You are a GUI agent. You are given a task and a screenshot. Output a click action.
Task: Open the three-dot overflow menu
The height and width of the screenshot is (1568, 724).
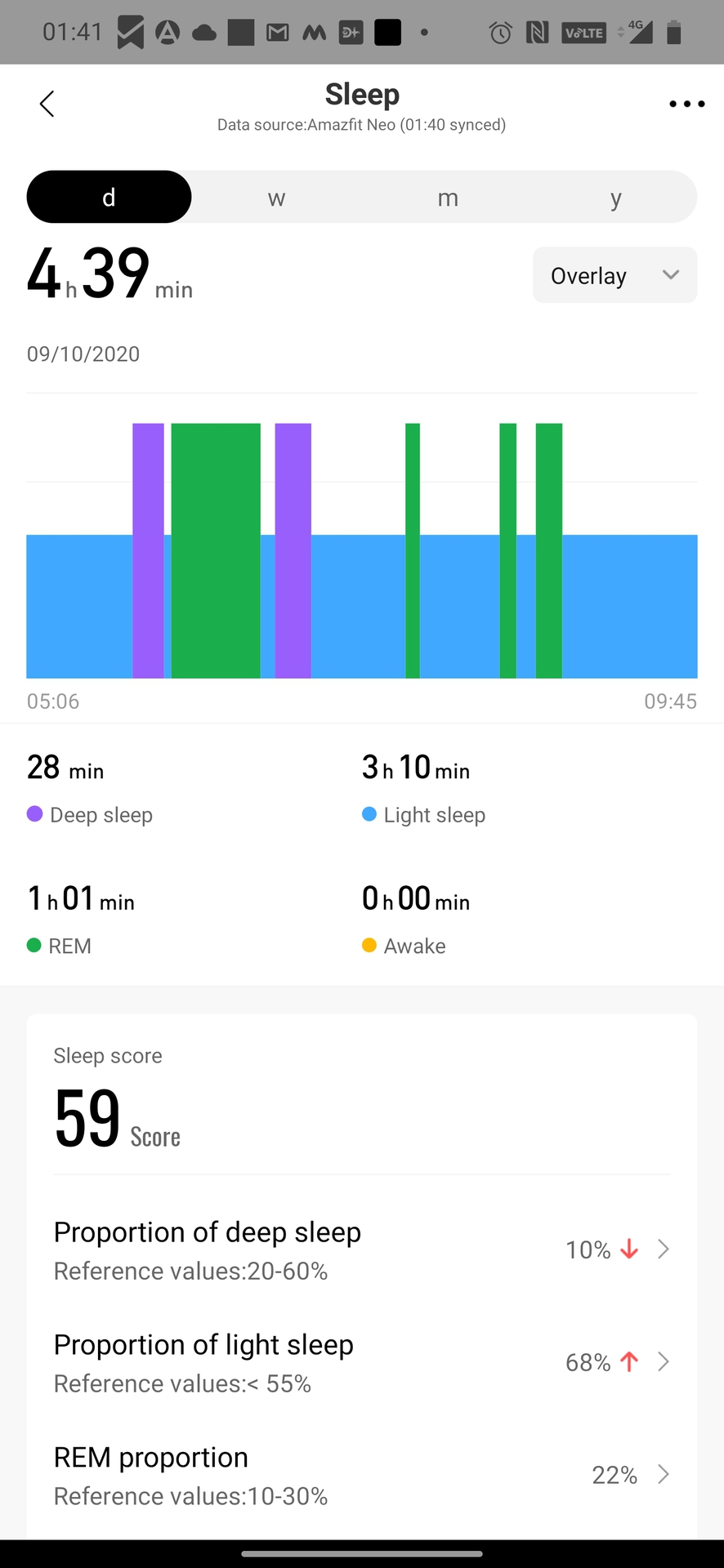point(686,104)
